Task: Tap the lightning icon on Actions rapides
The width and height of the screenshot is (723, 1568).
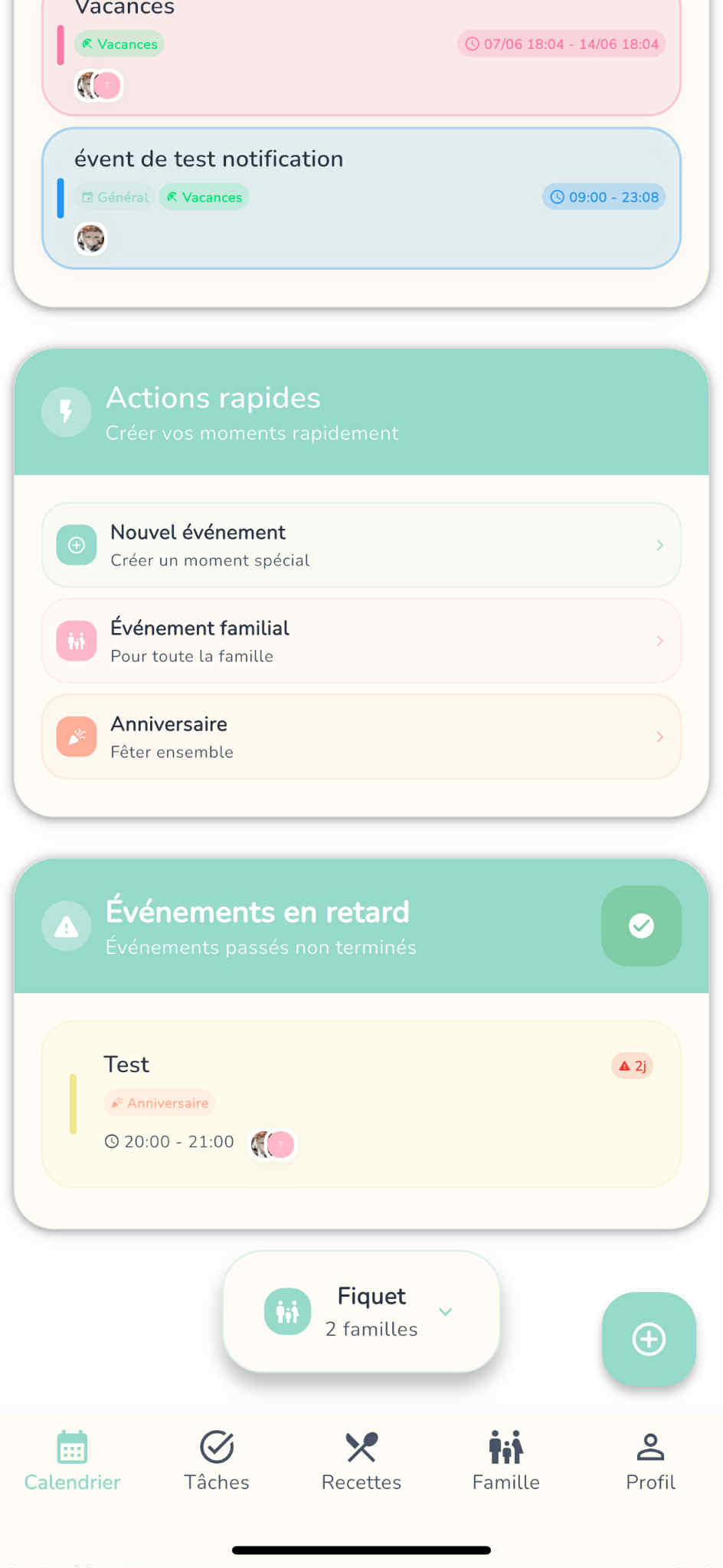Action: (66, 412)
